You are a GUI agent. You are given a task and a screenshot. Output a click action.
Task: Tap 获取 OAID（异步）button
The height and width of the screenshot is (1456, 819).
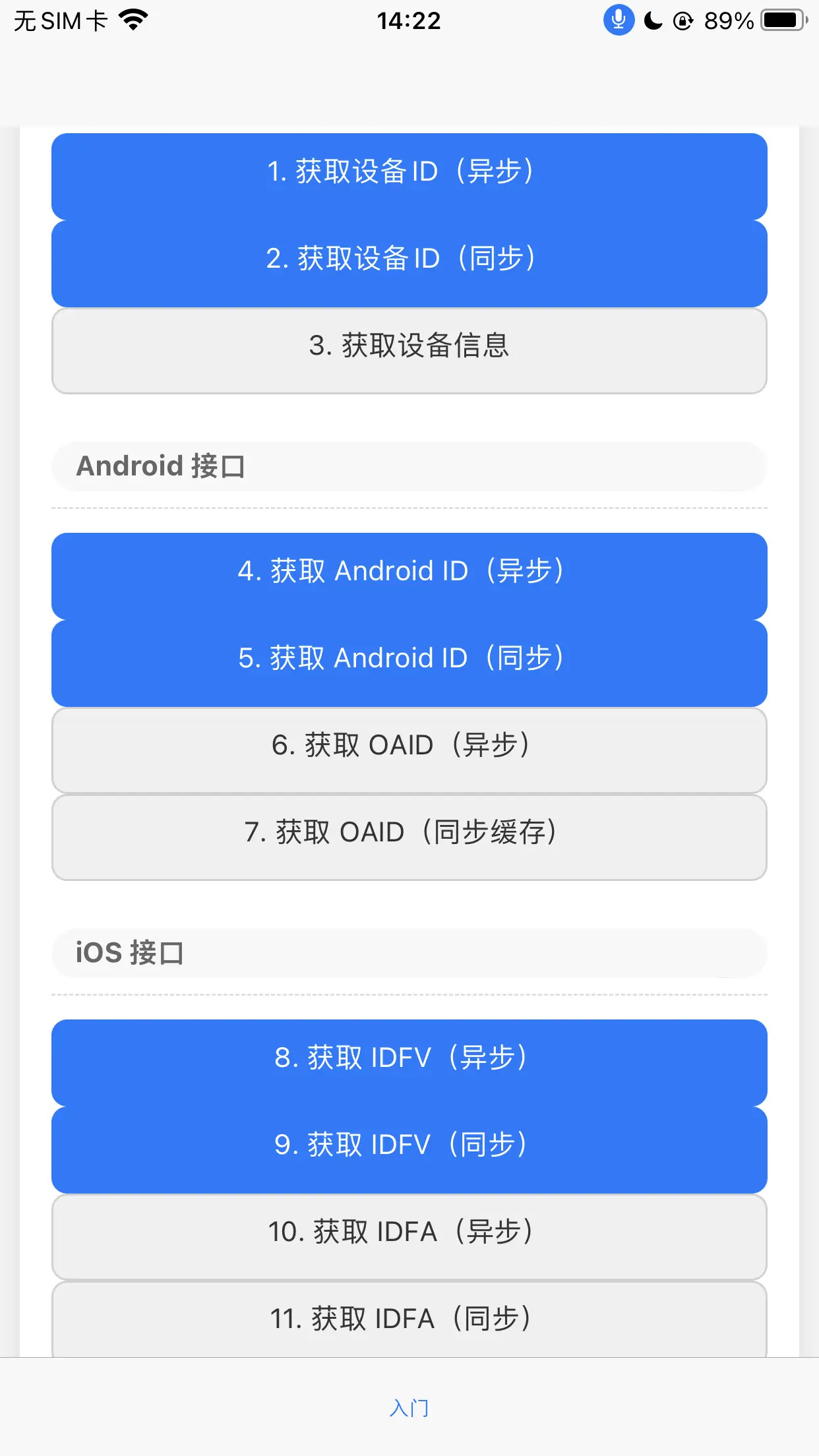coord(409,749)
